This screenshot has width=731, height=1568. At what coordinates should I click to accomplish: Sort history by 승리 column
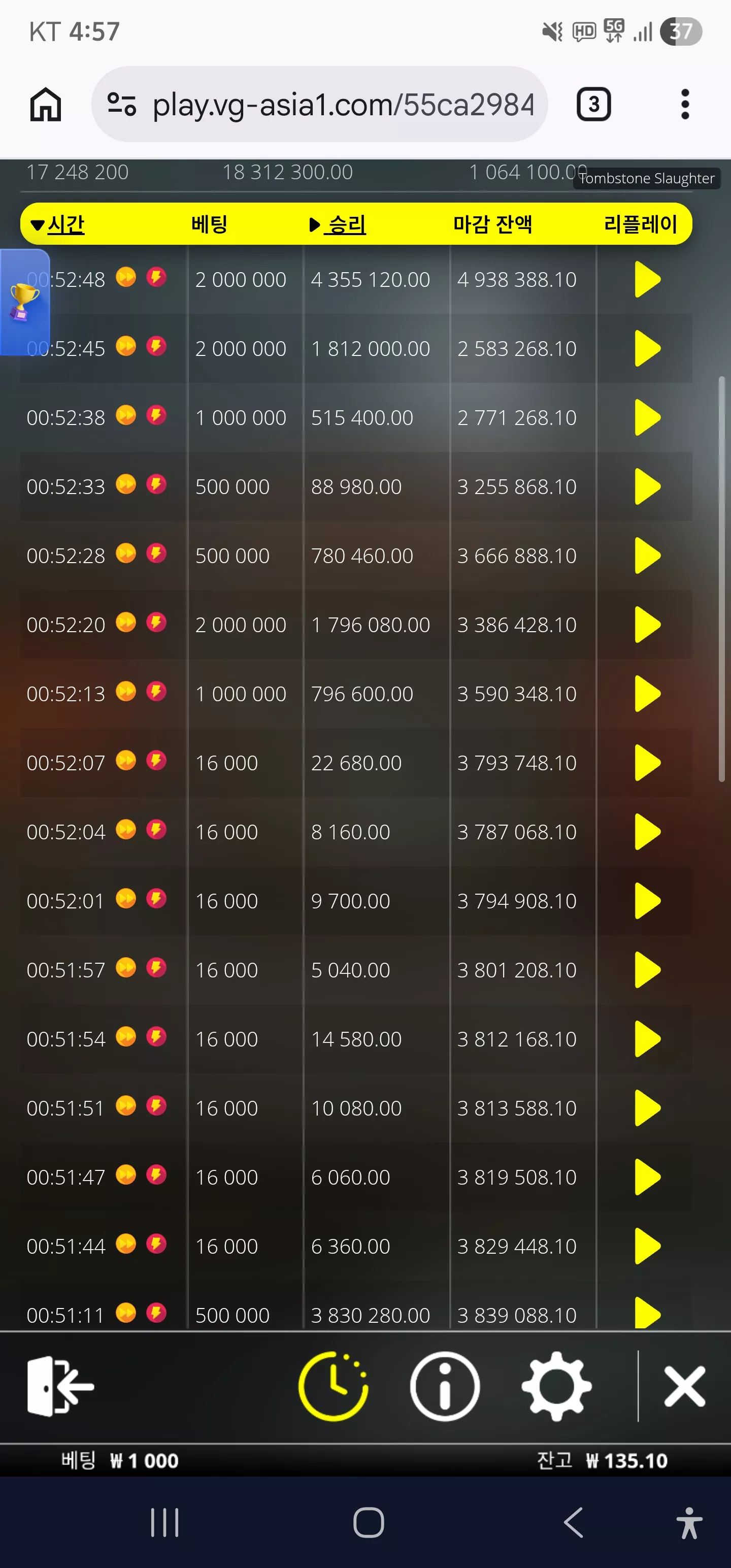338,224
